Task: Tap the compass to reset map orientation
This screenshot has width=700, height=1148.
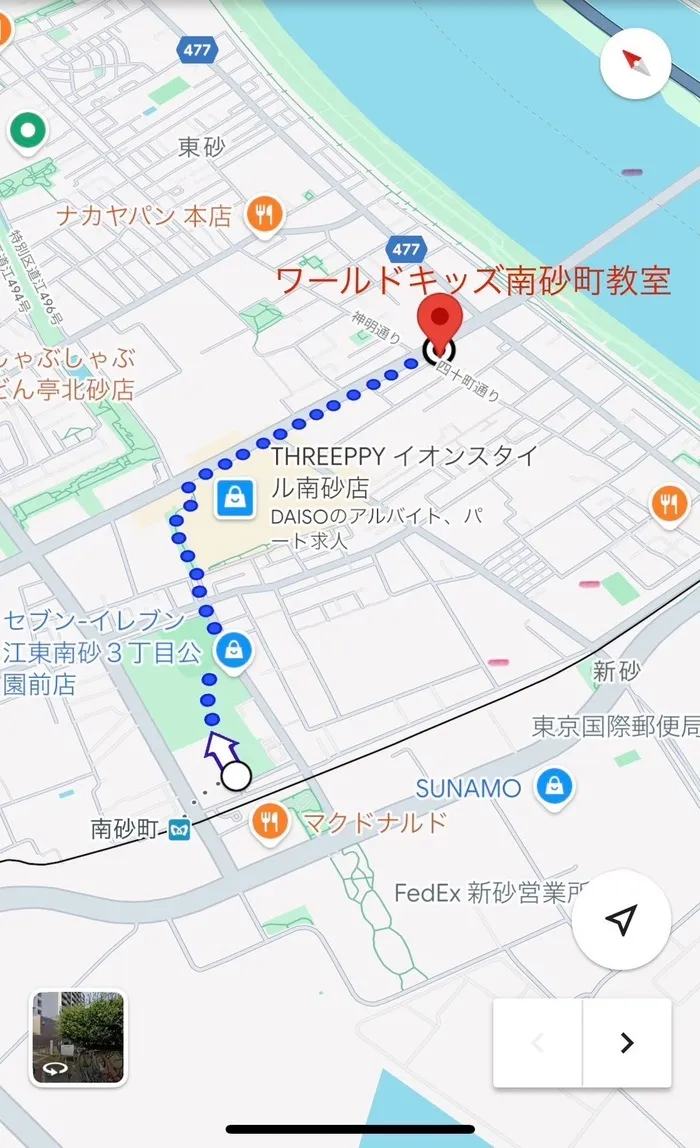Action: pyautogui.click(x=636, y=62)
